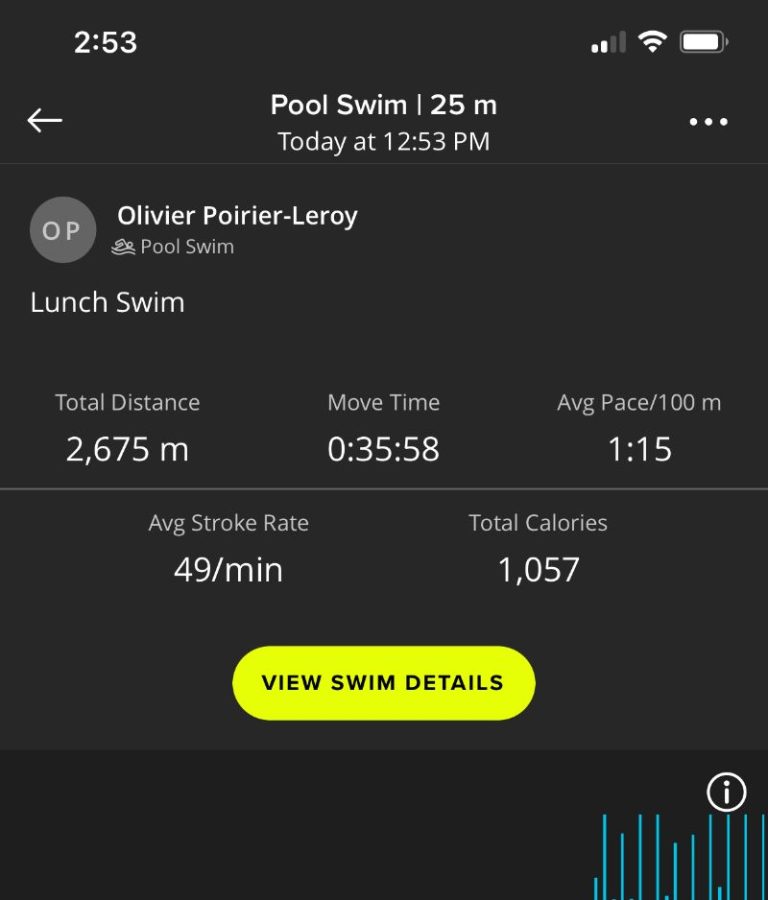
Task: Tap the OP profile avatar
Action: point(62,229)
